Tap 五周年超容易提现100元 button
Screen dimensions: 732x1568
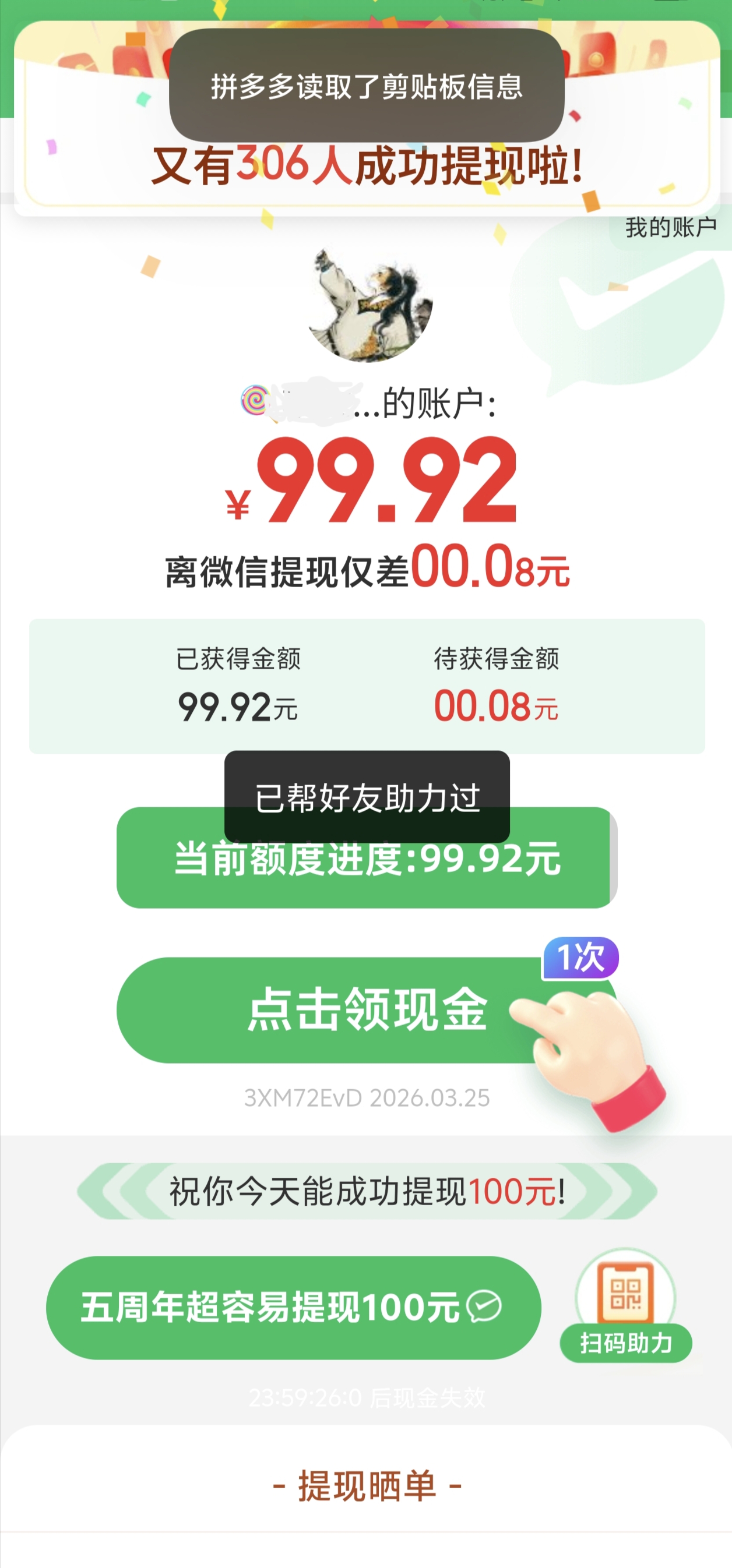coord(293,1308)
